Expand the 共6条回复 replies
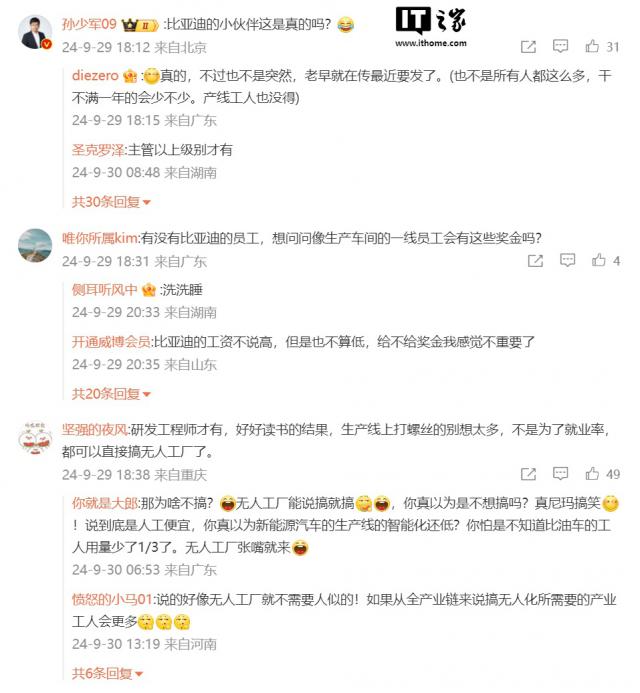 107,673
